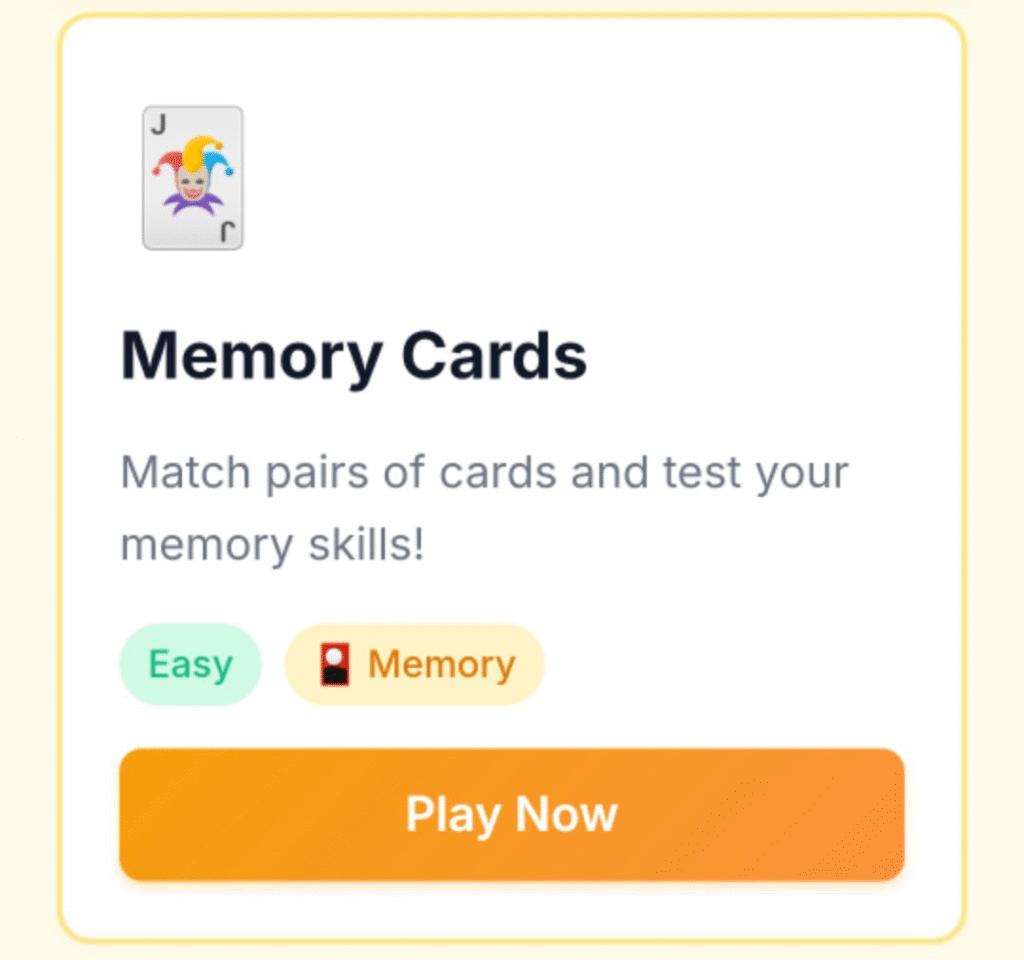Screen dimensions: 1024x960
Task: Start Memory Cards with Play Now
Action: pos(511,815)
